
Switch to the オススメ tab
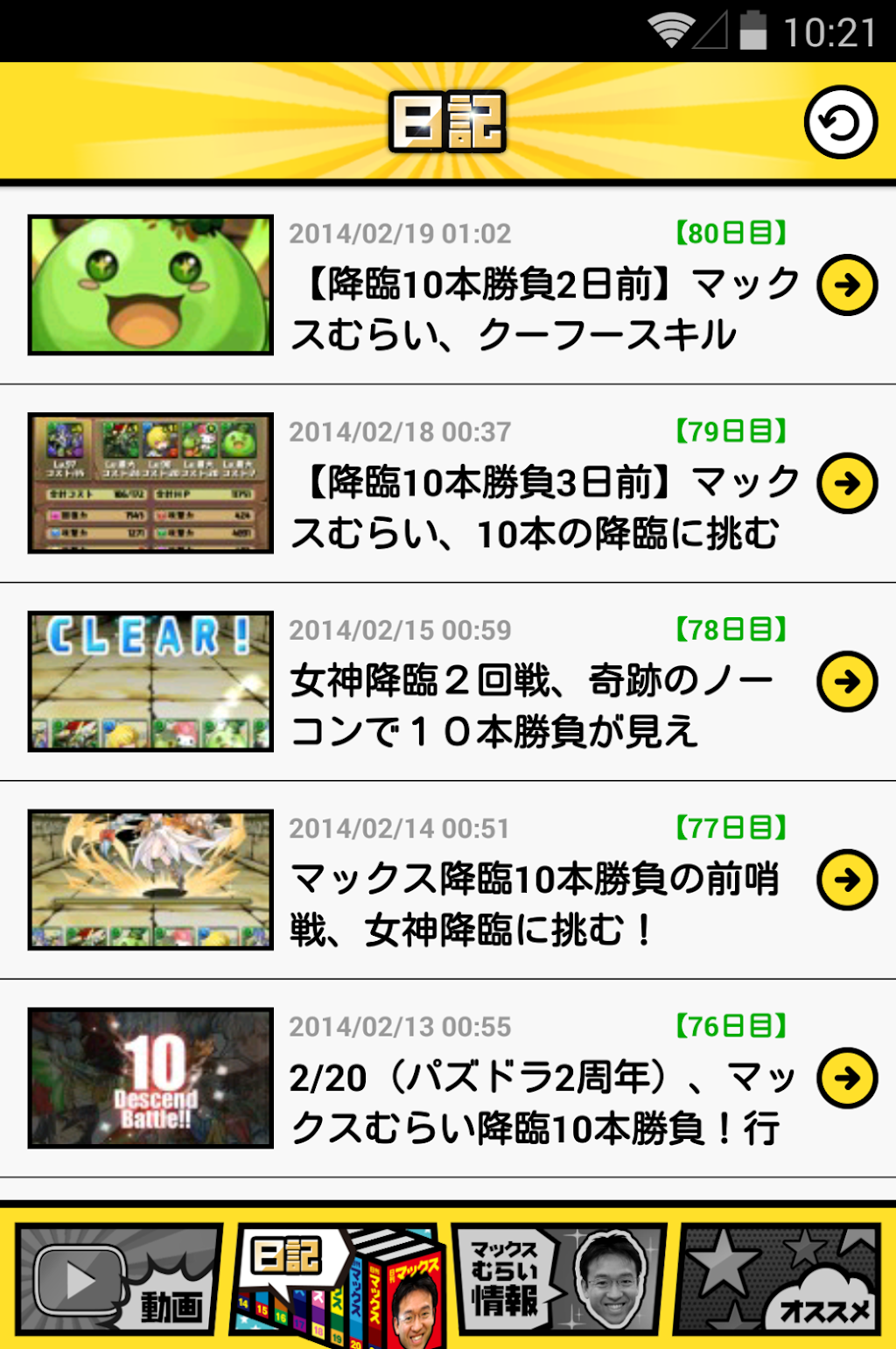point(780,1279)
